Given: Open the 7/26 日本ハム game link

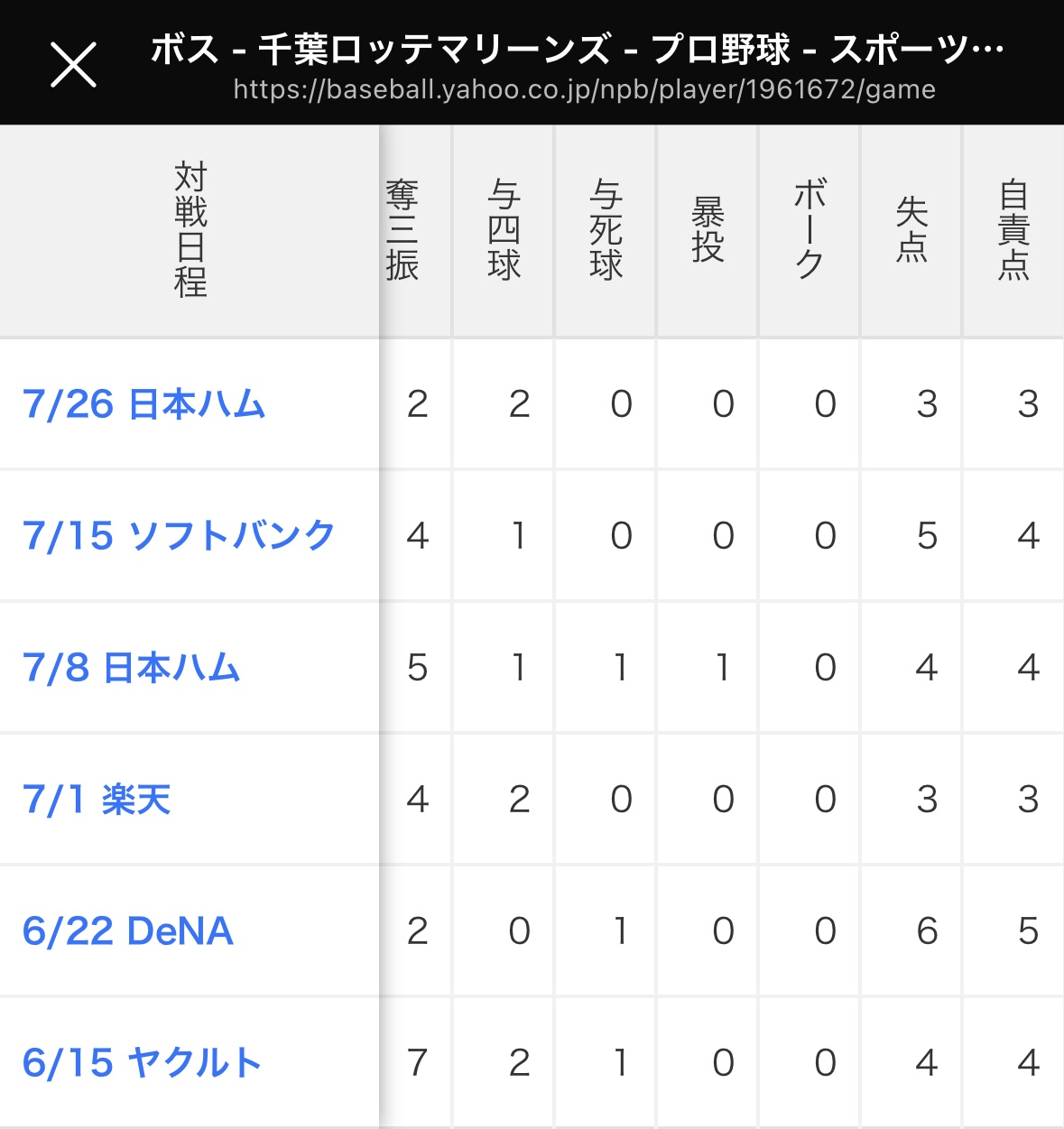Looking at the screenshot, I should [x=143, y=404].
